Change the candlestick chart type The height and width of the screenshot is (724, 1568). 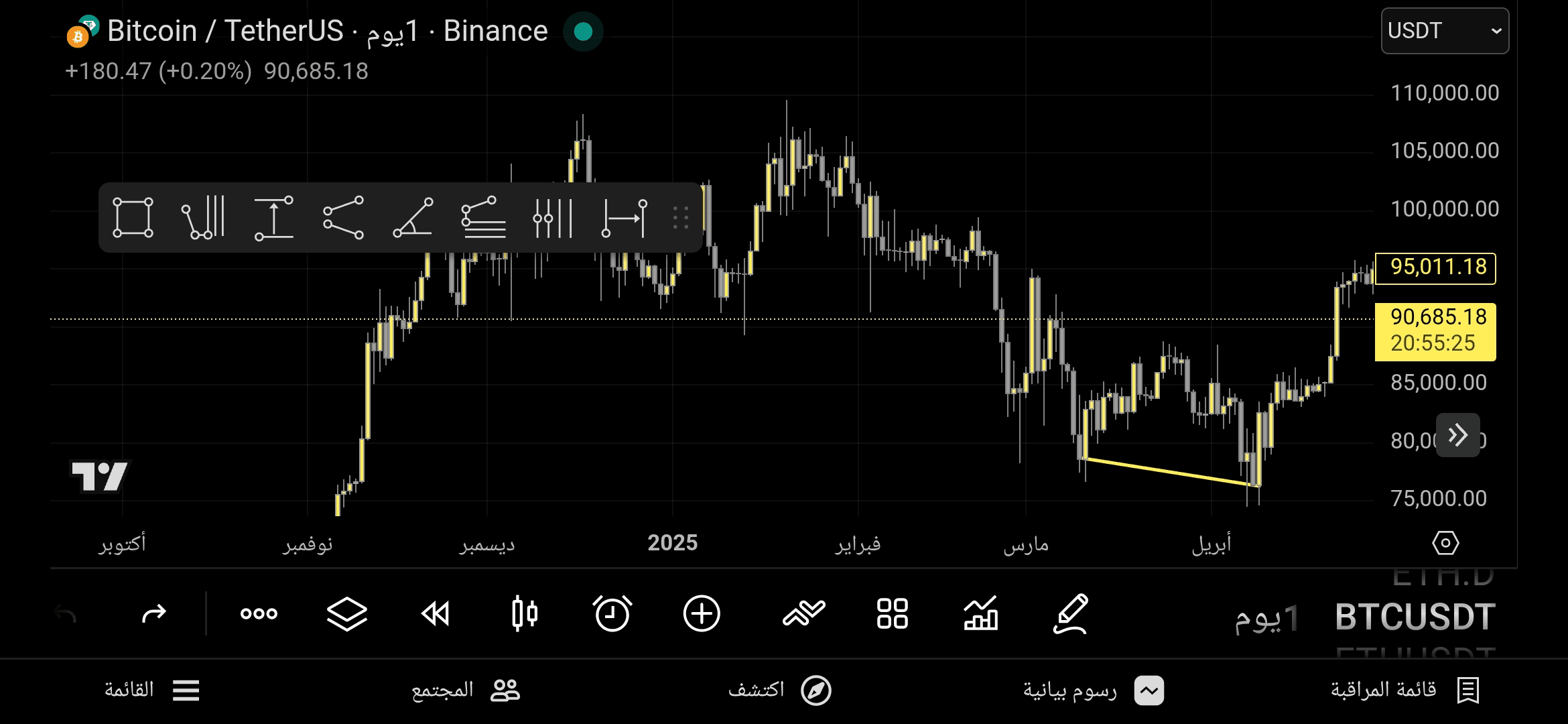point(524,613)
